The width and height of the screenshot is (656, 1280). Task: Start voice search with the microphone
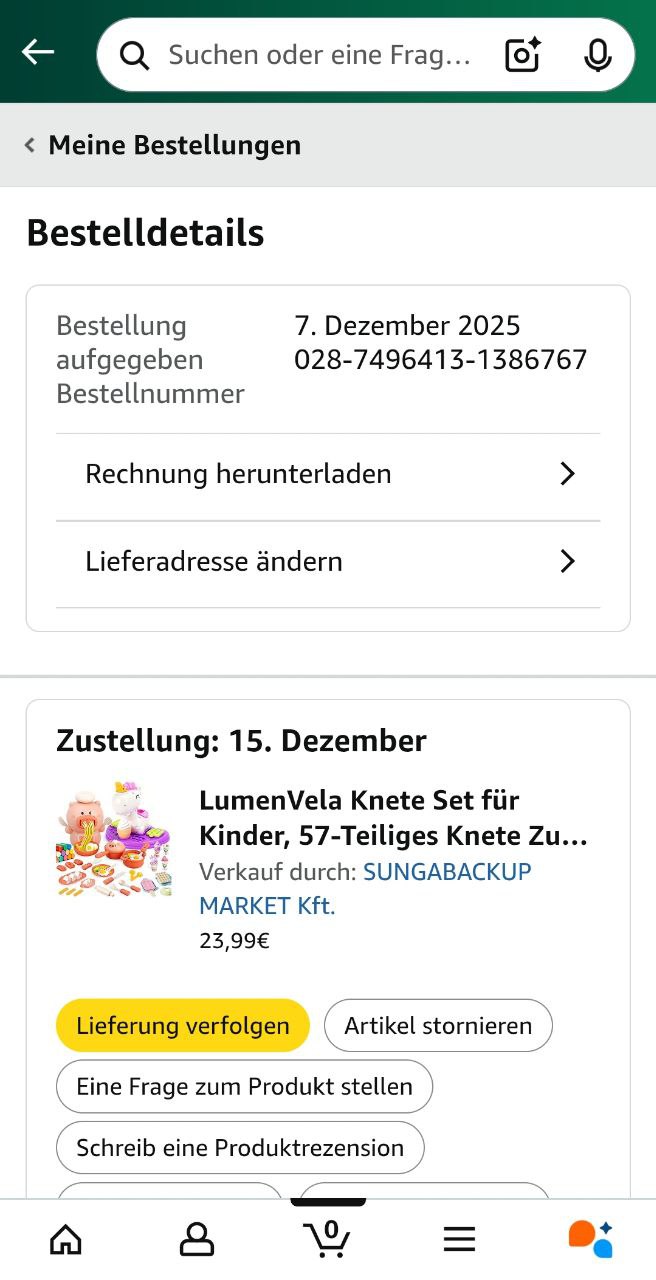tap(597, 55)
